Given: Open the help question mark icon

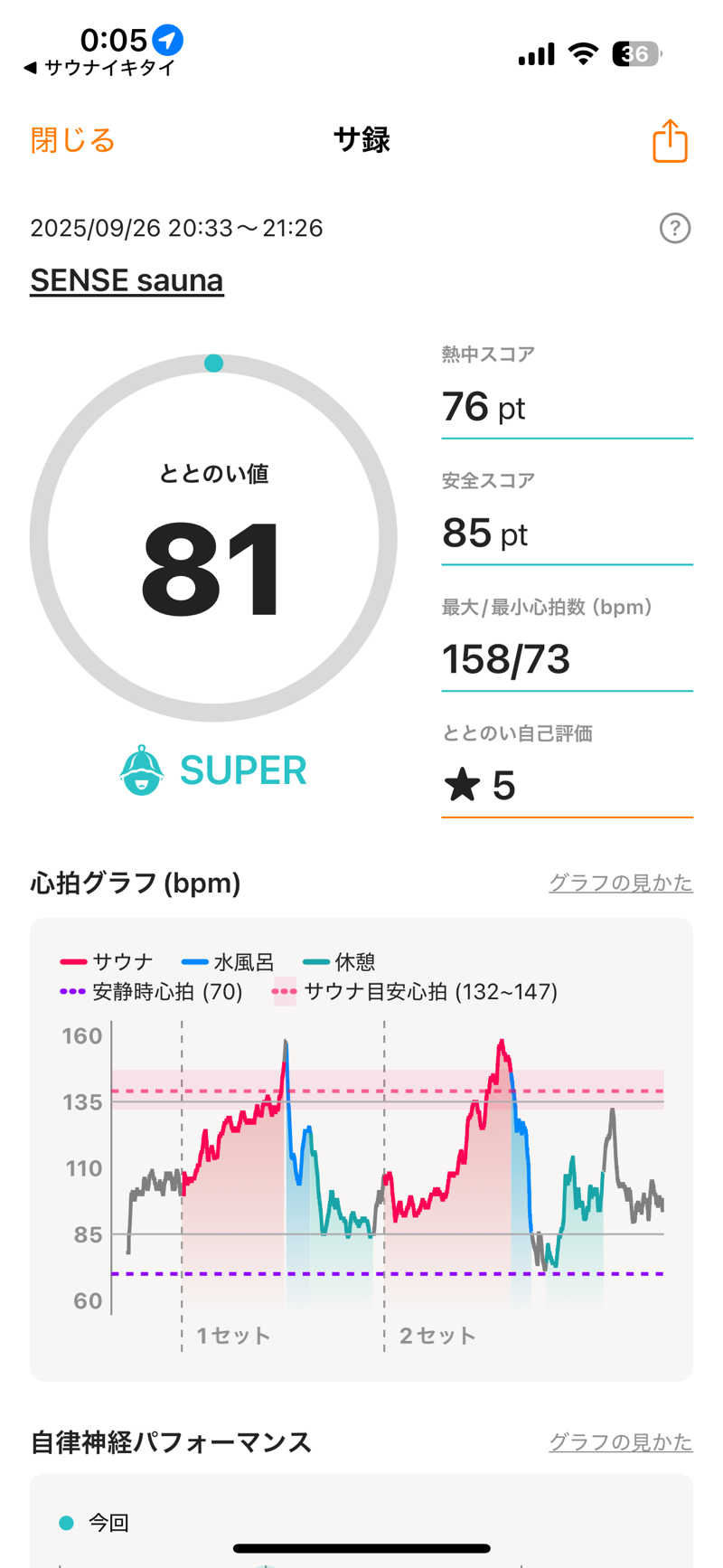Looking at the screenshot, I should [674, 228].
